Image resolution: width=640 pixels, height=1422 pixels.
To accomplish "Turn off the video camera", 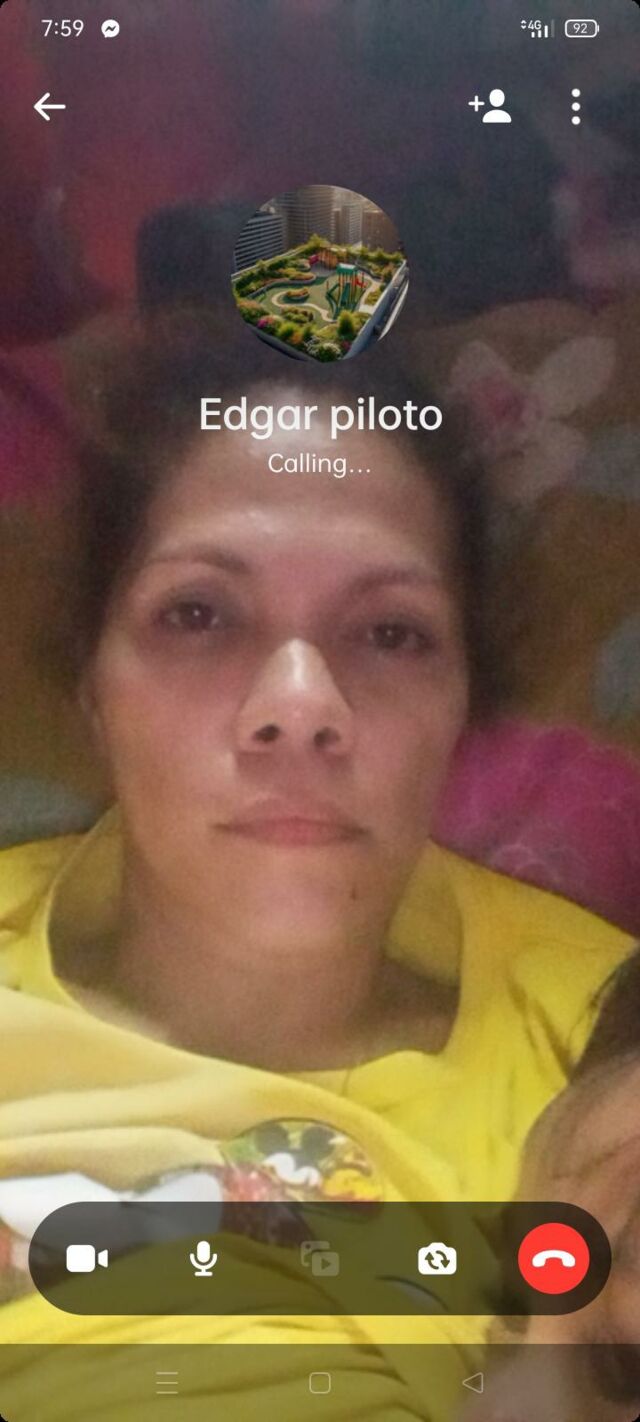I will pyautogui.click(x=87, y=1259).
